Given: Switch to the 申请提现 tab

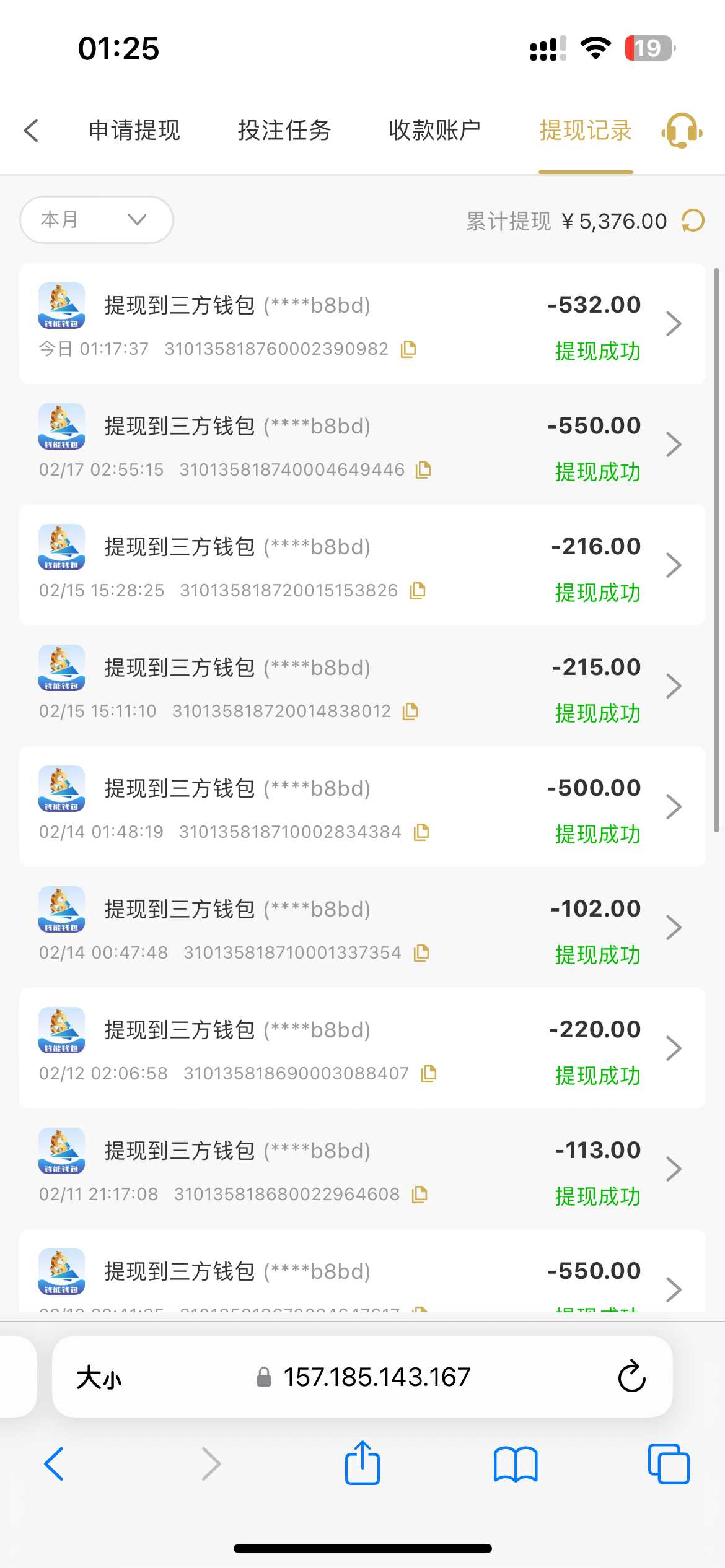Looking at the screenshot, I should (x=134, y=131).
